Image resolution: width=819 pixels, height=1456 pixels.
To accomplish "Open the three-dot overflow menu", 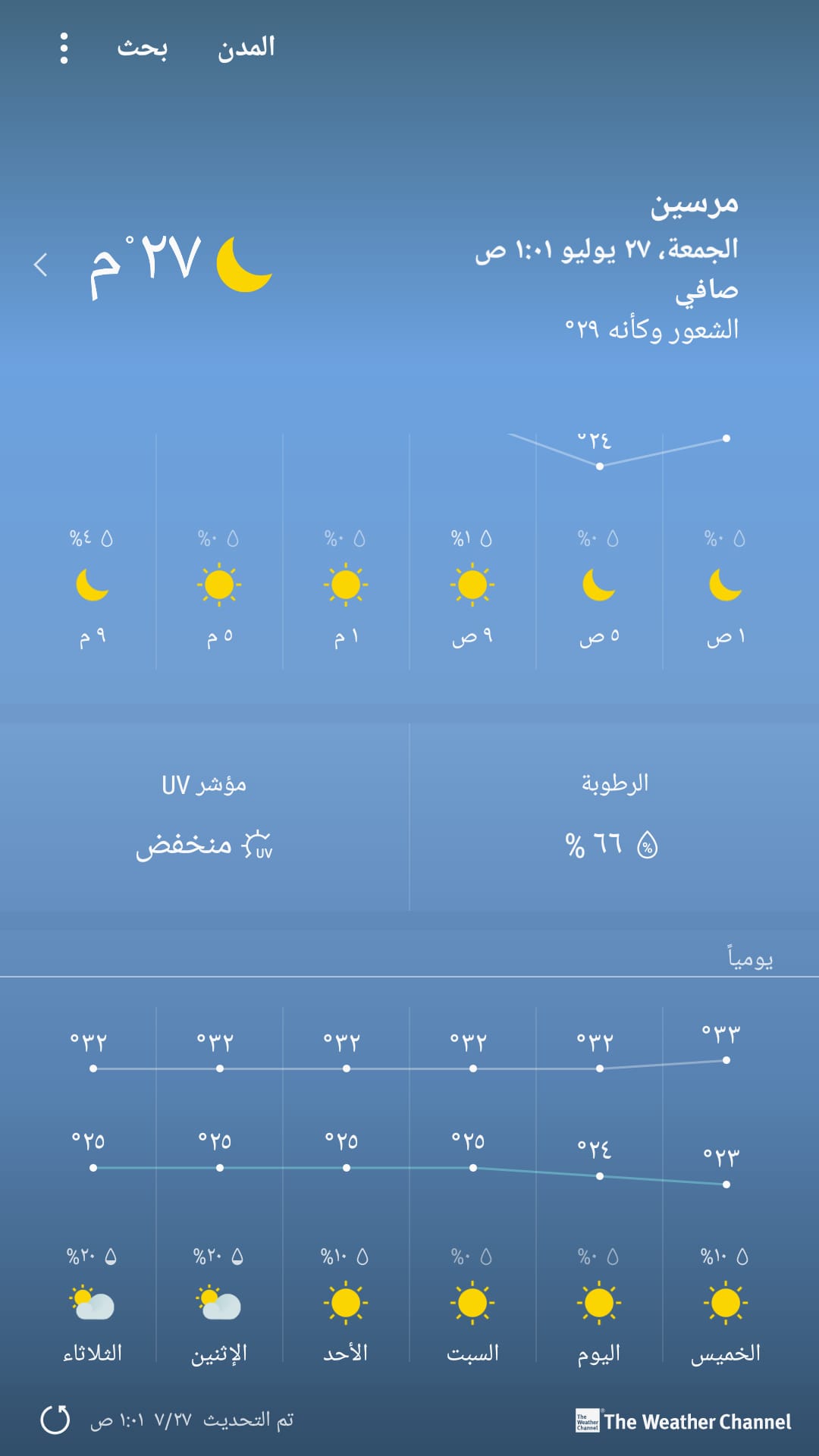I will pos(64,48).
